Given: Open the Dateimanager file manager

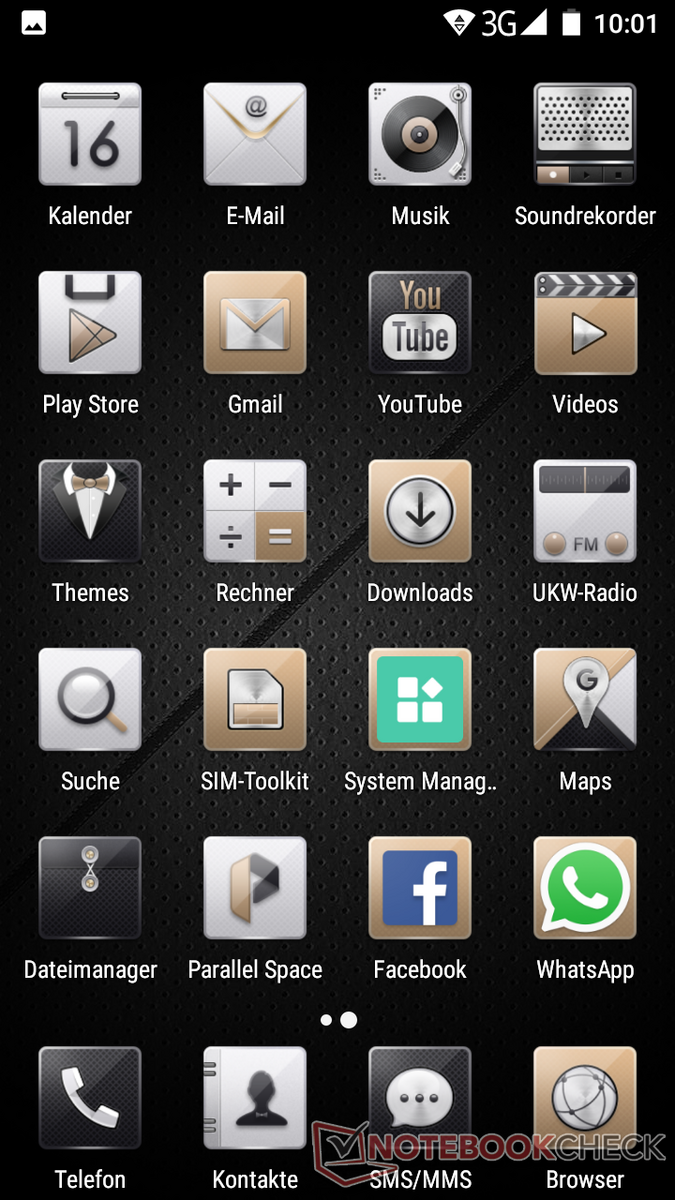Looking at the screenshot, I should (90, 887).
